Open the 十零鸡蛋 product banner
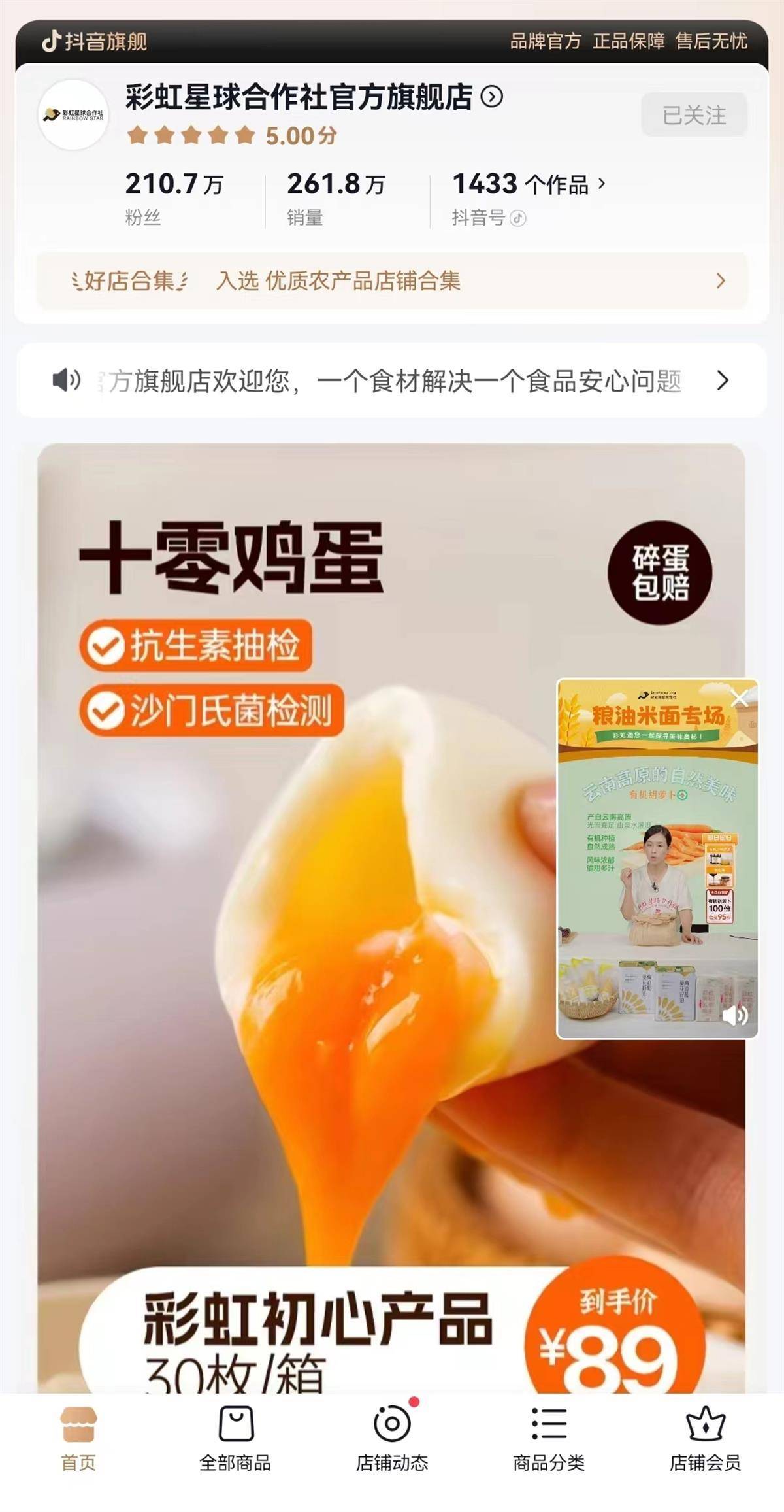The width and height of the screenshot is (784, 1512). 294,915
